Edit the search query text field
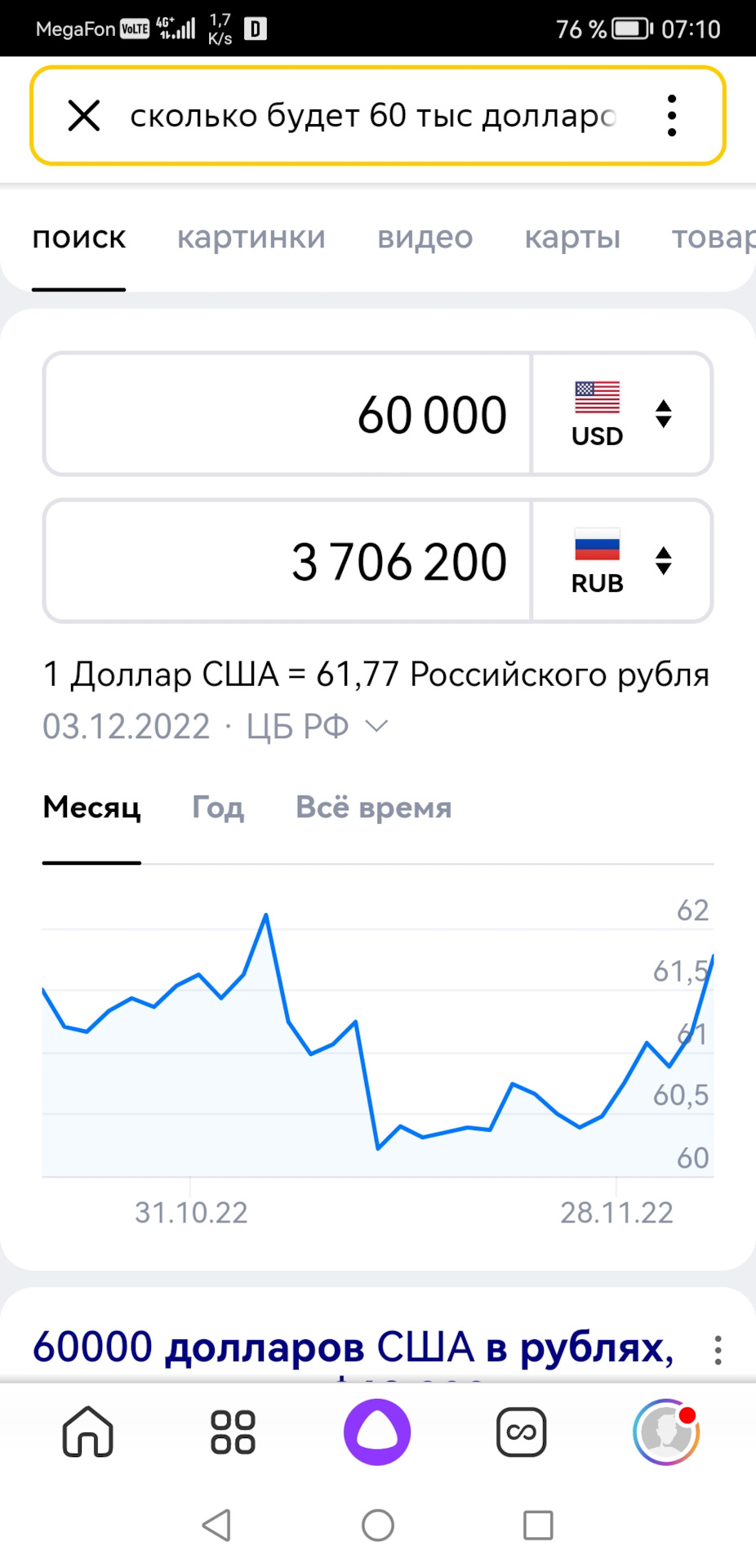The image size is (756, 1568). (371, 116)
